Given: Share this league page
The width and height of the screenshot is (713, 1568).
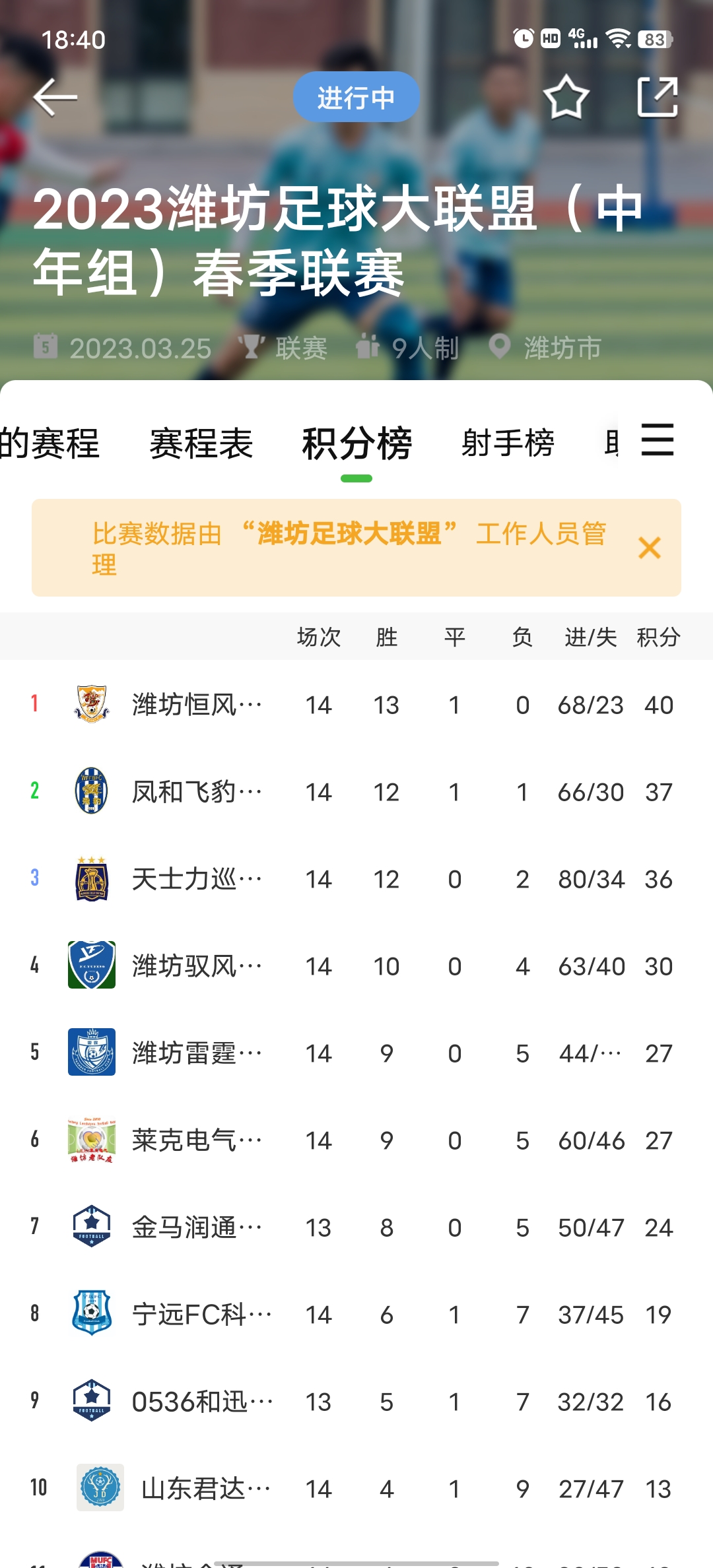Looking at the screenshot, I should (x=658, y=97).
